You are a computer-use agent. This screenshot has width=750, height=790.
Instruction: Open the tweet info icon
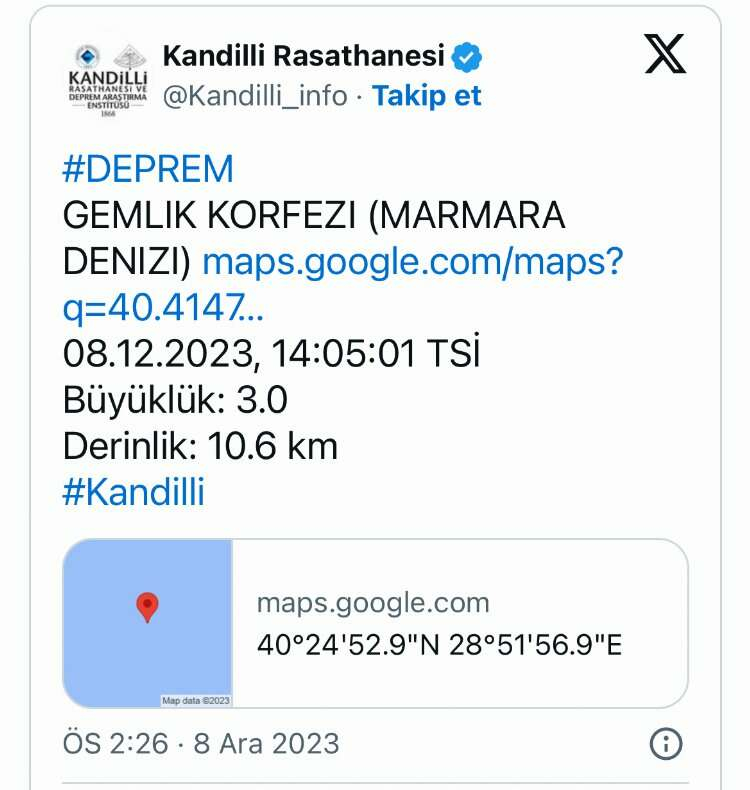click(666, 744)
